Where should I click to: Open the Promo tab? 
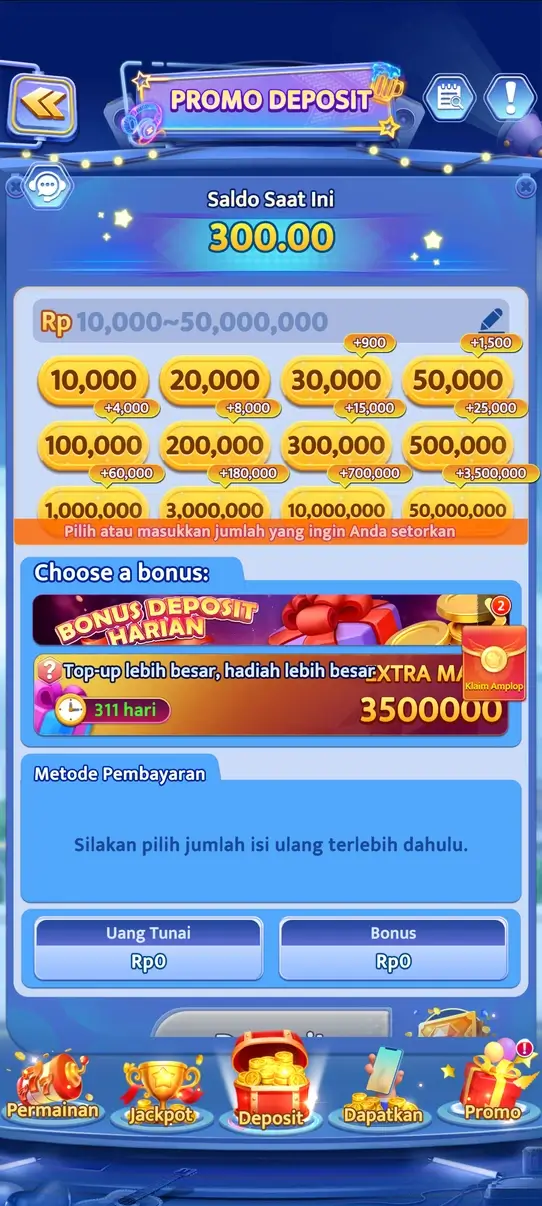tap(493, 1088)
